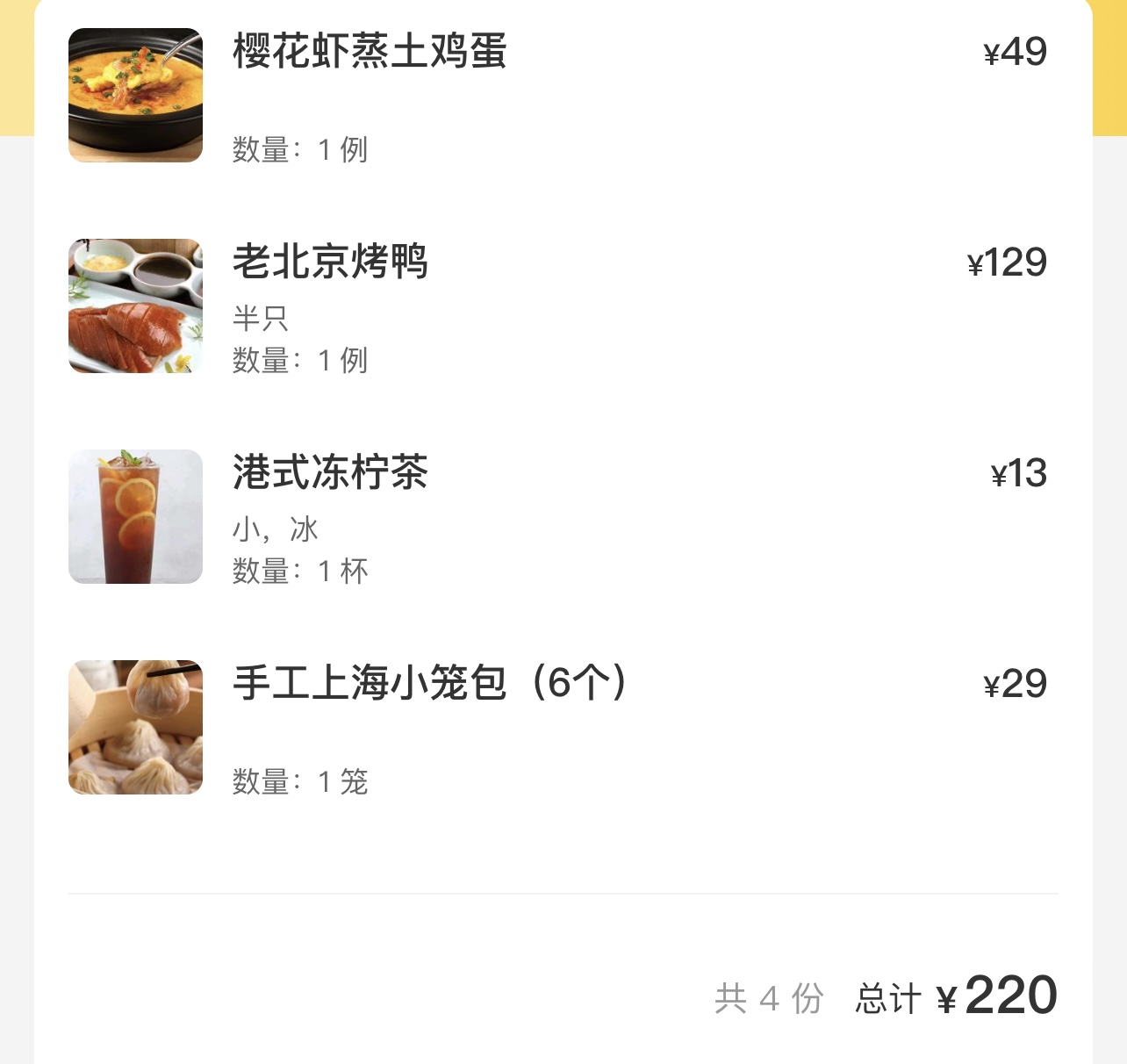Open the 樱花虾蒸土鸡蛋 dish item
The height and width of the screenshot is (1064, 1127).
pos(370,51)
